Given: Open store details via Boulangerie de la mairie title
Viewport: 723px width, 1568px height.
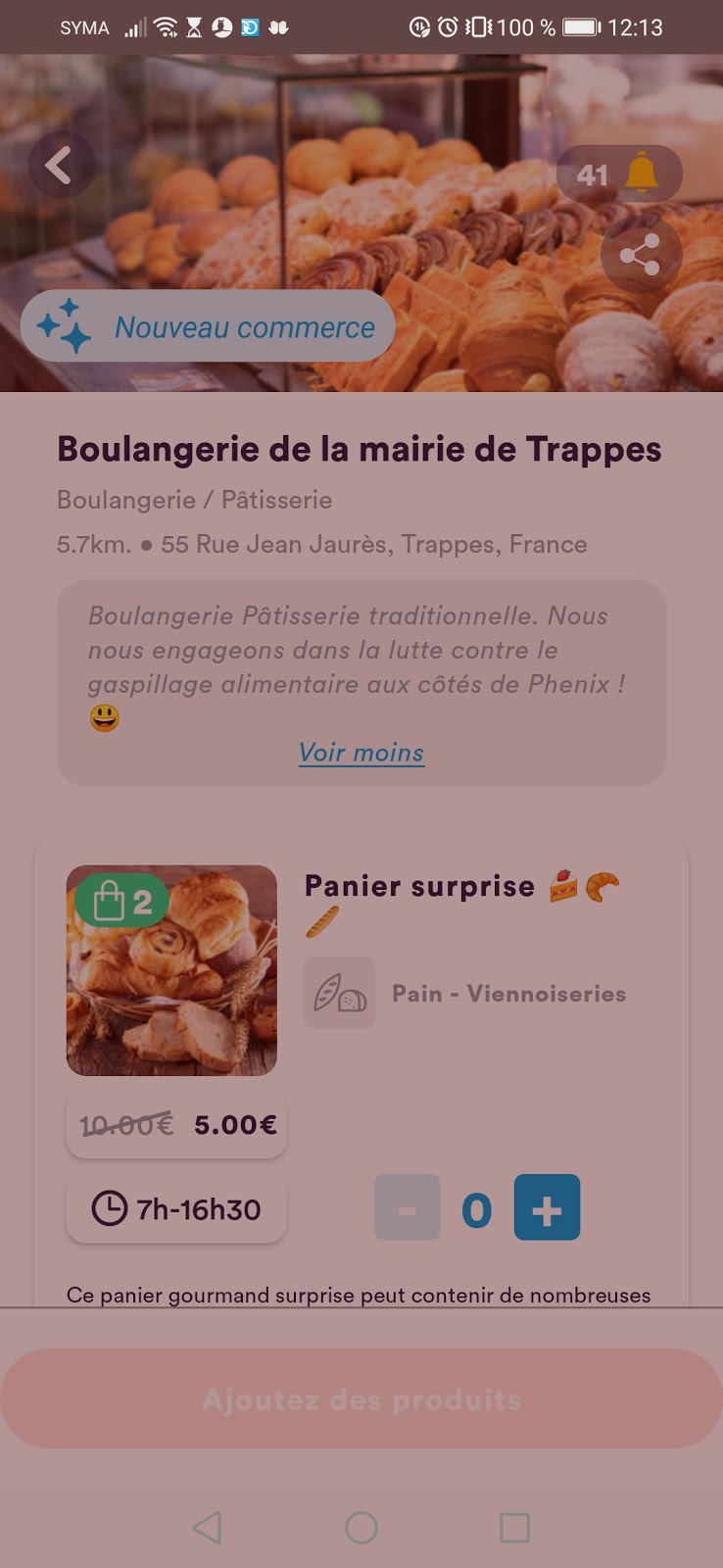Looking at the screenshot, I should (x=359, y=449).
